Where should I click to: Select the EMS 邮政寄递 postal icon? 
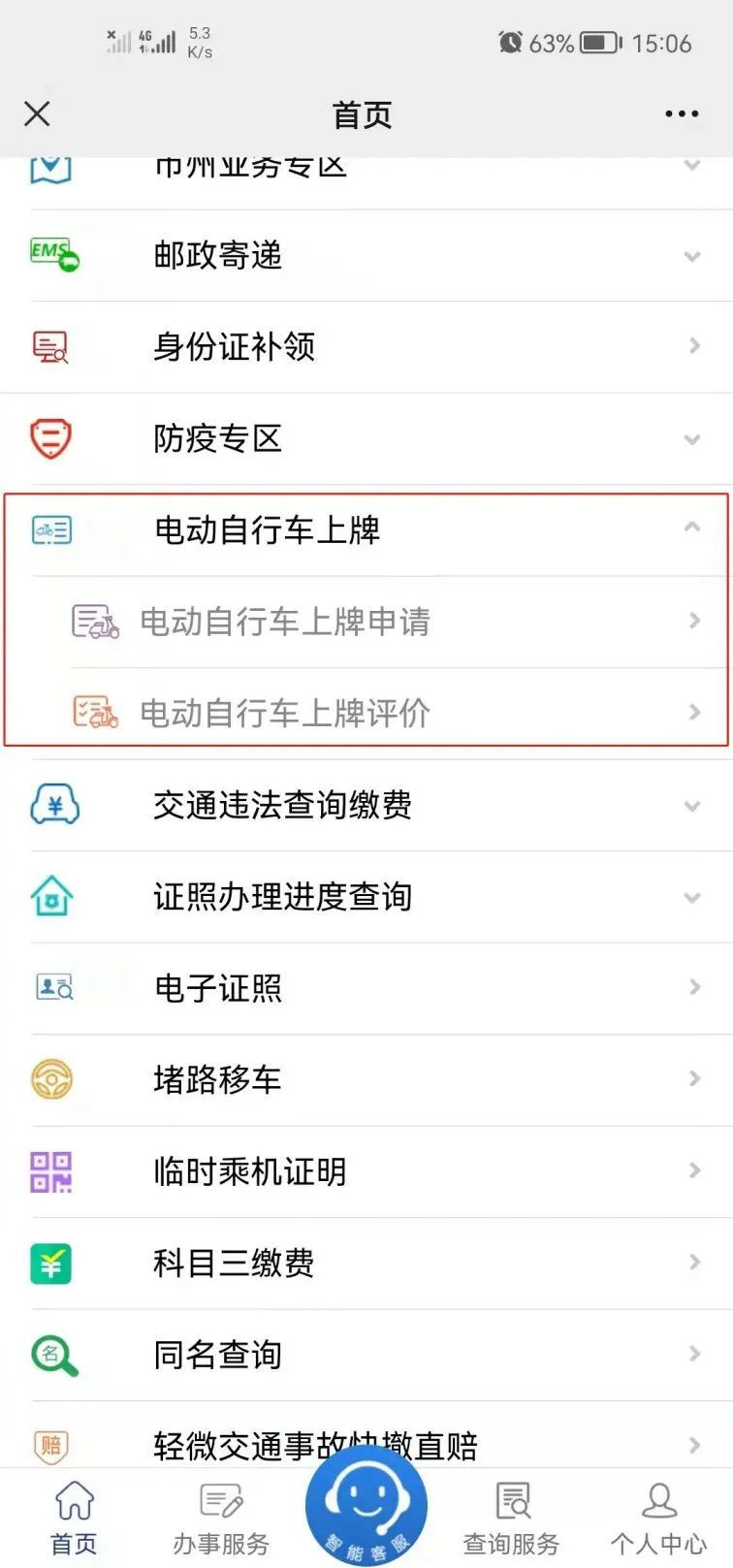pos(51,256)
